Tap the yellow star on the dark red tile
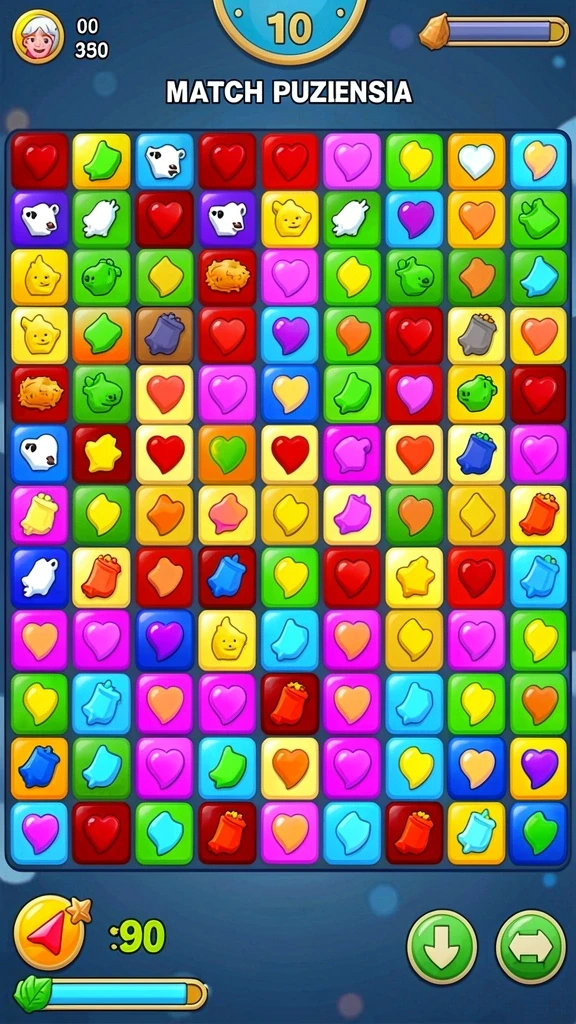576x1024 pixels. click(102, 454)
